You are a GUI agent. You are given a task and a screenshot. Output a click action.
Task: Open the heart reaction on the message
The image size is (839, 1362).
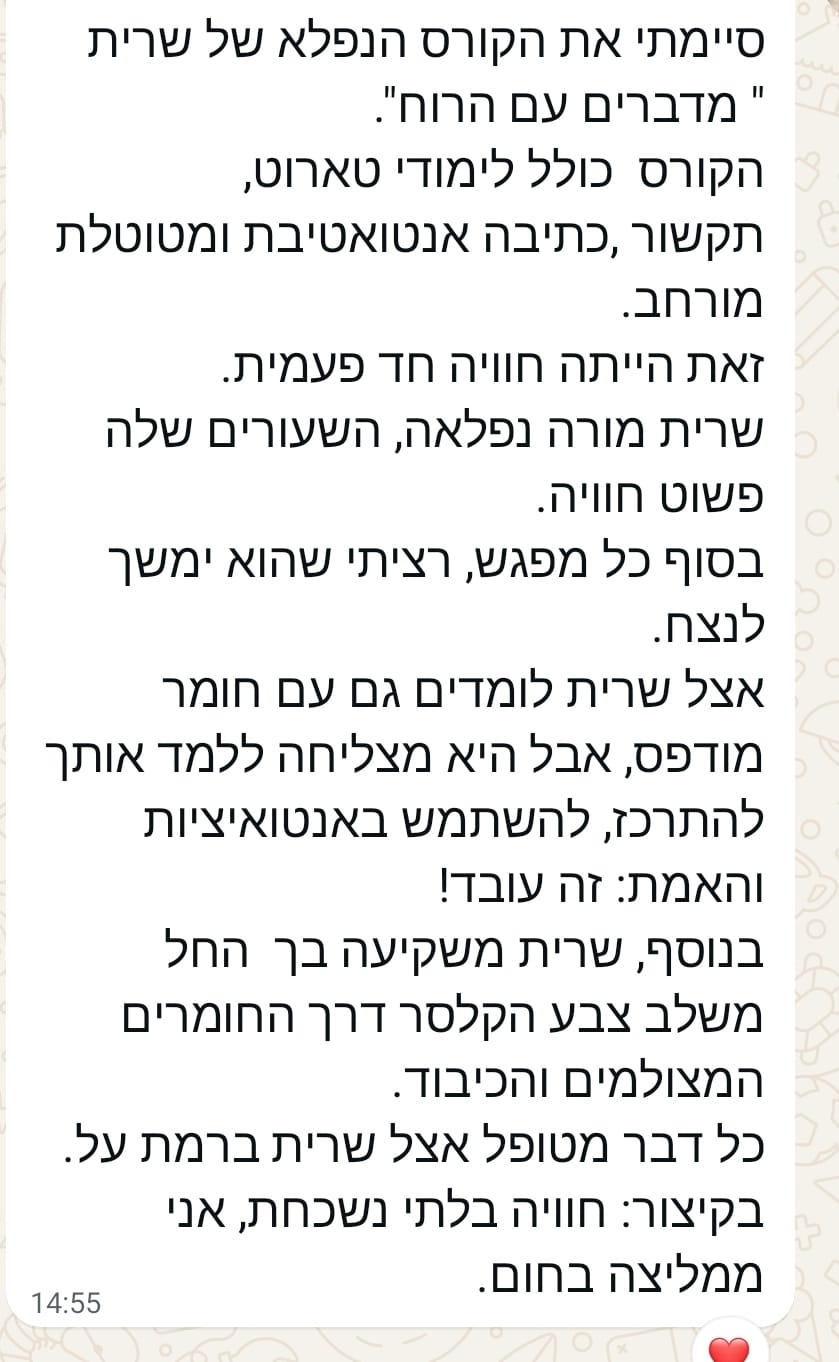pyautogui.click(x=727, y=1350)
